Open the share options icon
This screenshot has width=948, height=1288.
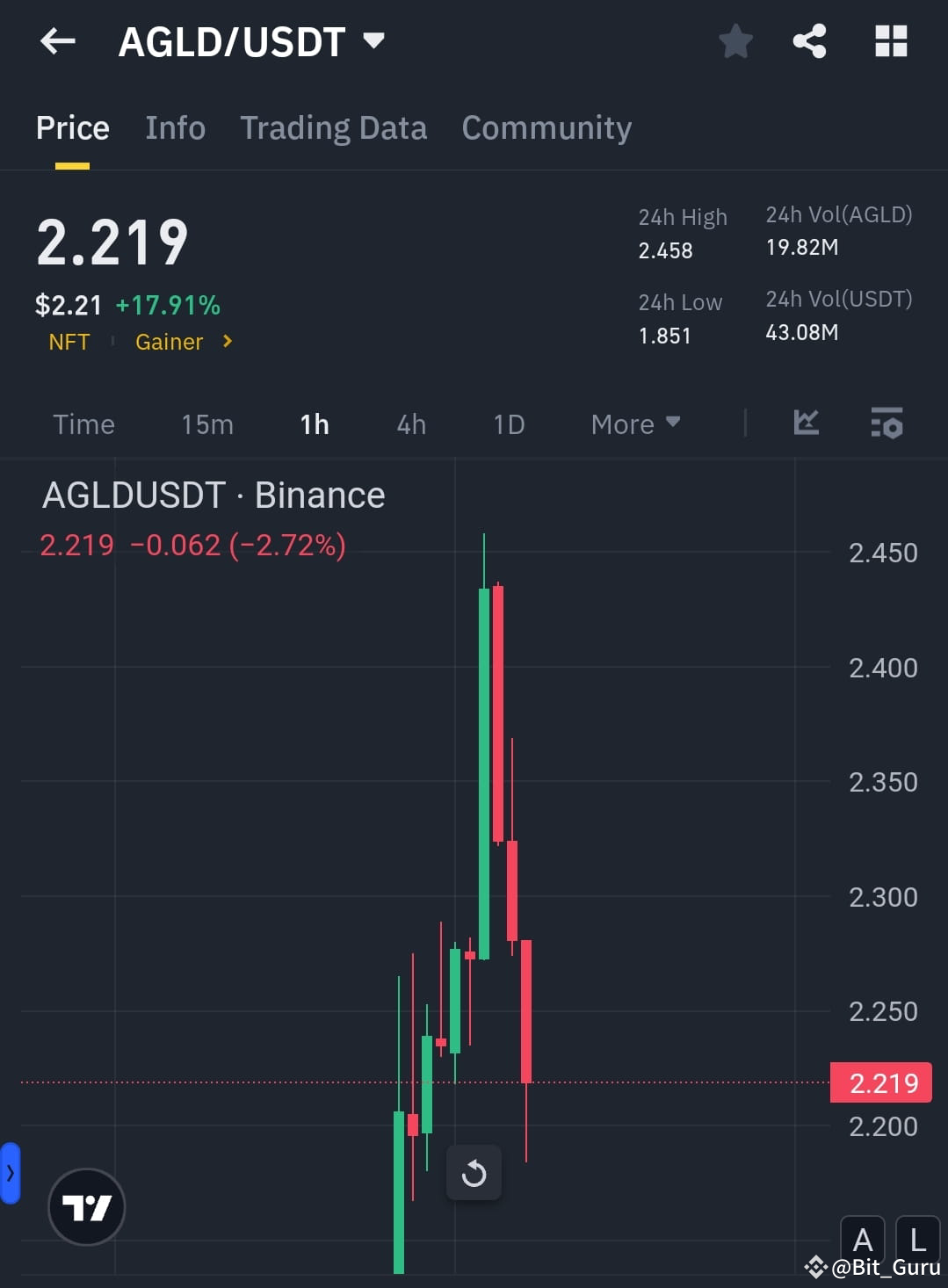pyautogui.click(x=809, y=40)
